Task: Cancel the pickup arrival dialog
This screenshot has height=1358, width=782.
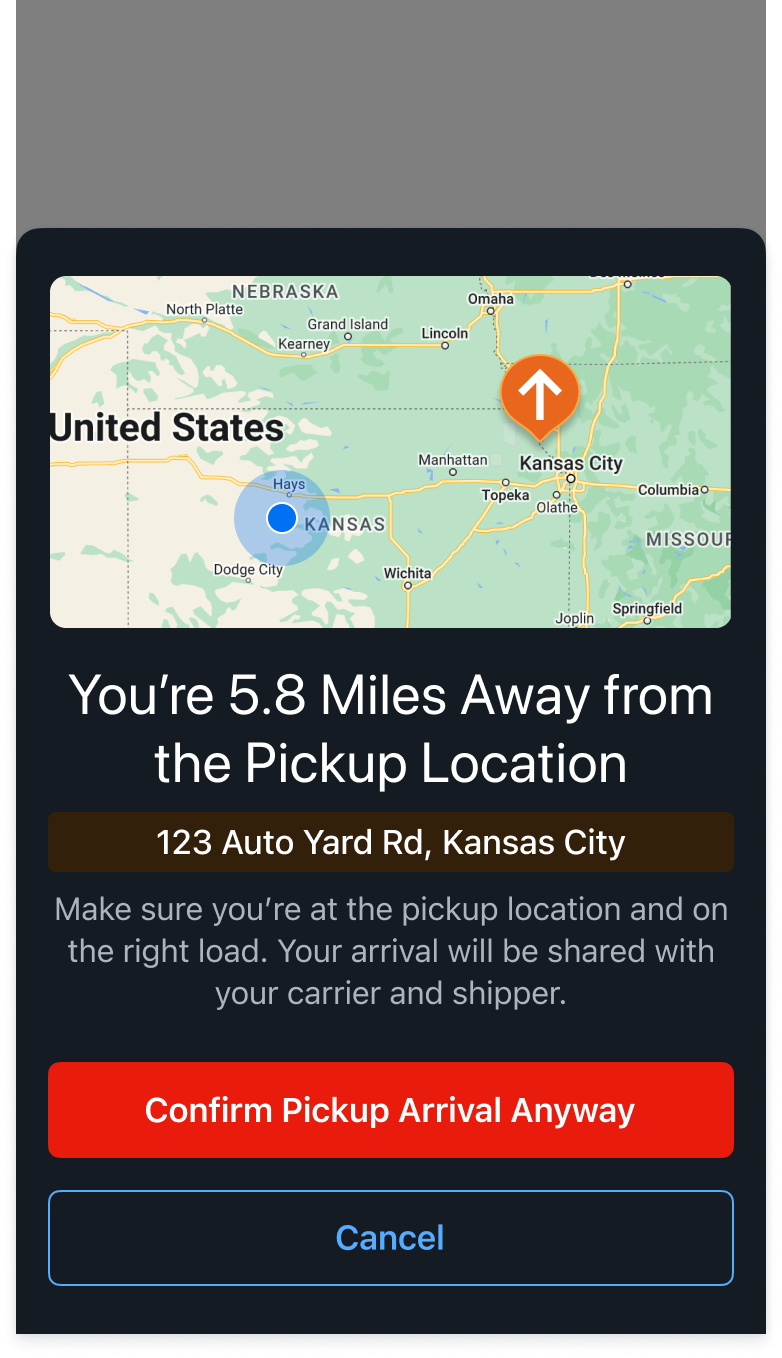Action: click(390, 1237)
